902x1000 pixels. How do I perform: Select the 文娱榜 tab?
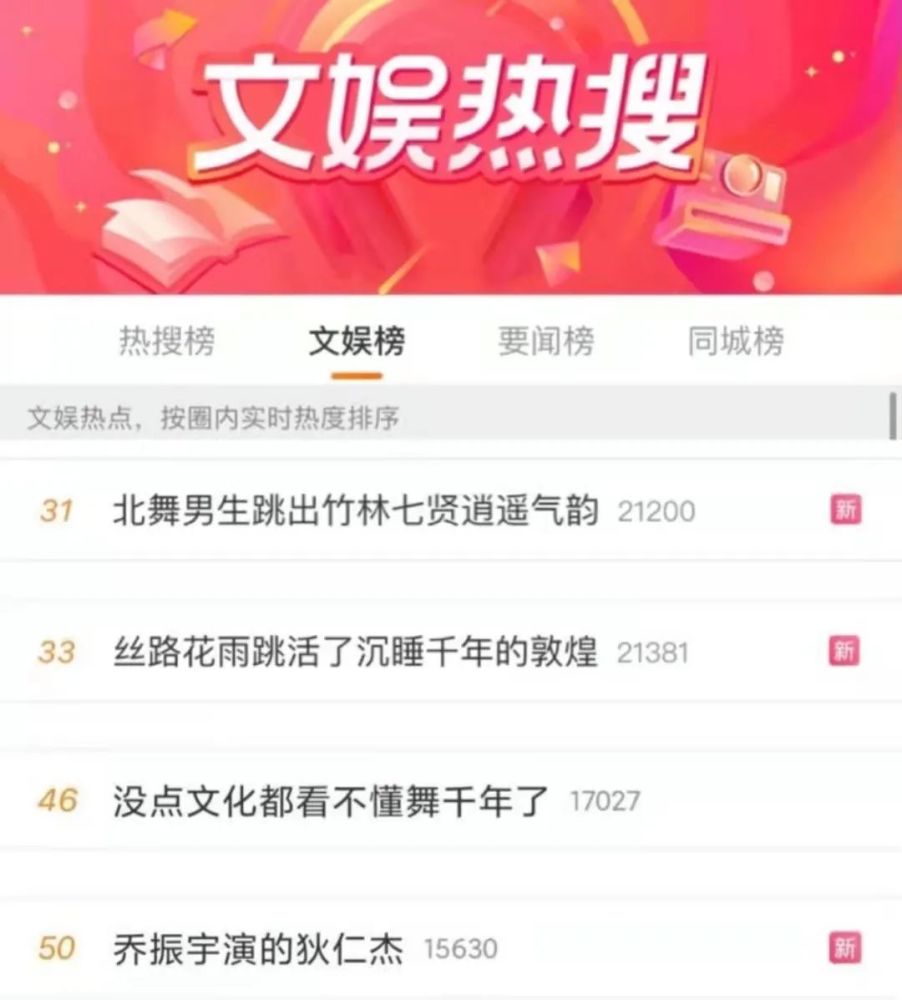point(357,342)
